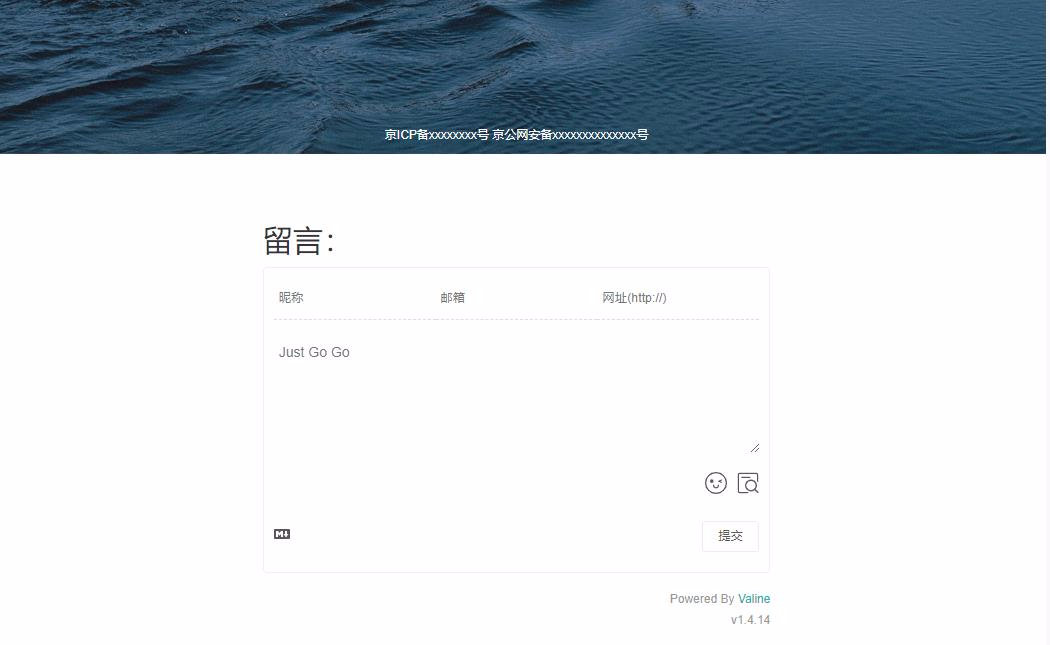Open the 京ICP备 registration link
Image resolution: width=1050 pixels, height=645 pixels.
click(437, 135)
